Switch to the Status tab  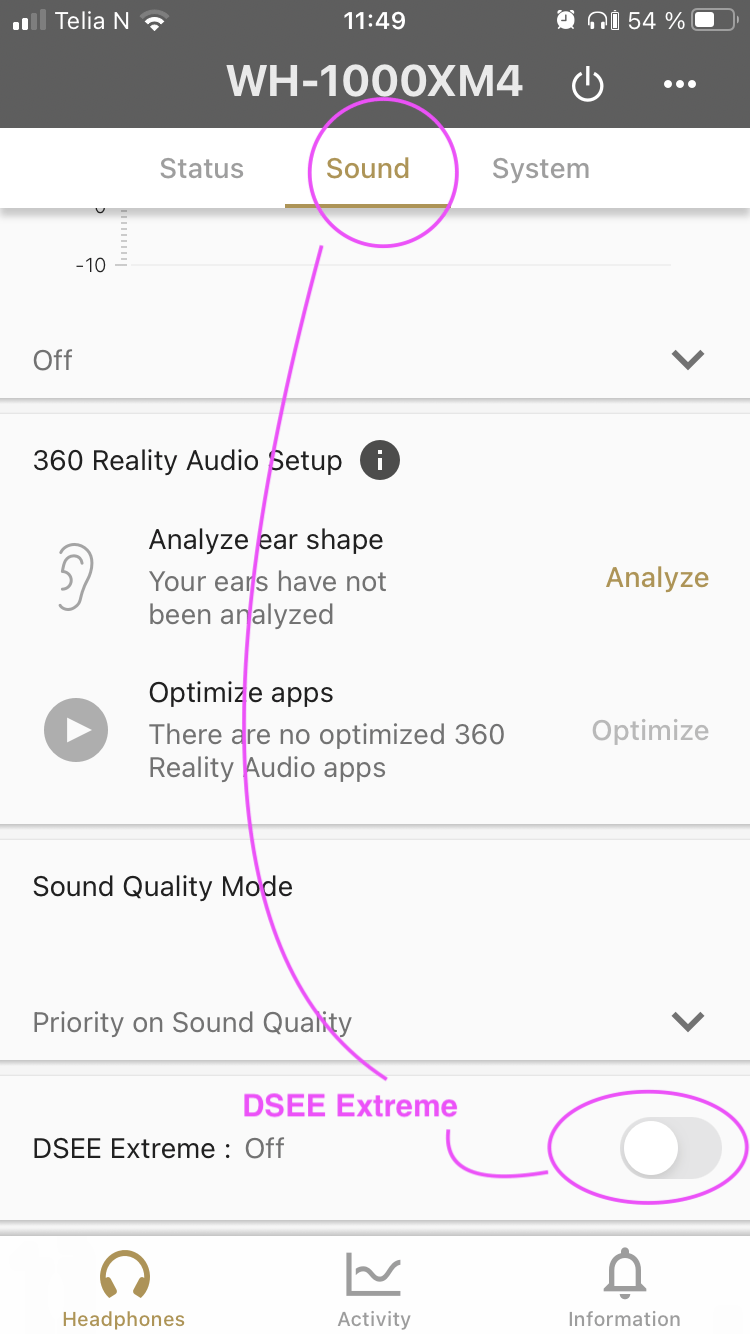click(202, 169)
